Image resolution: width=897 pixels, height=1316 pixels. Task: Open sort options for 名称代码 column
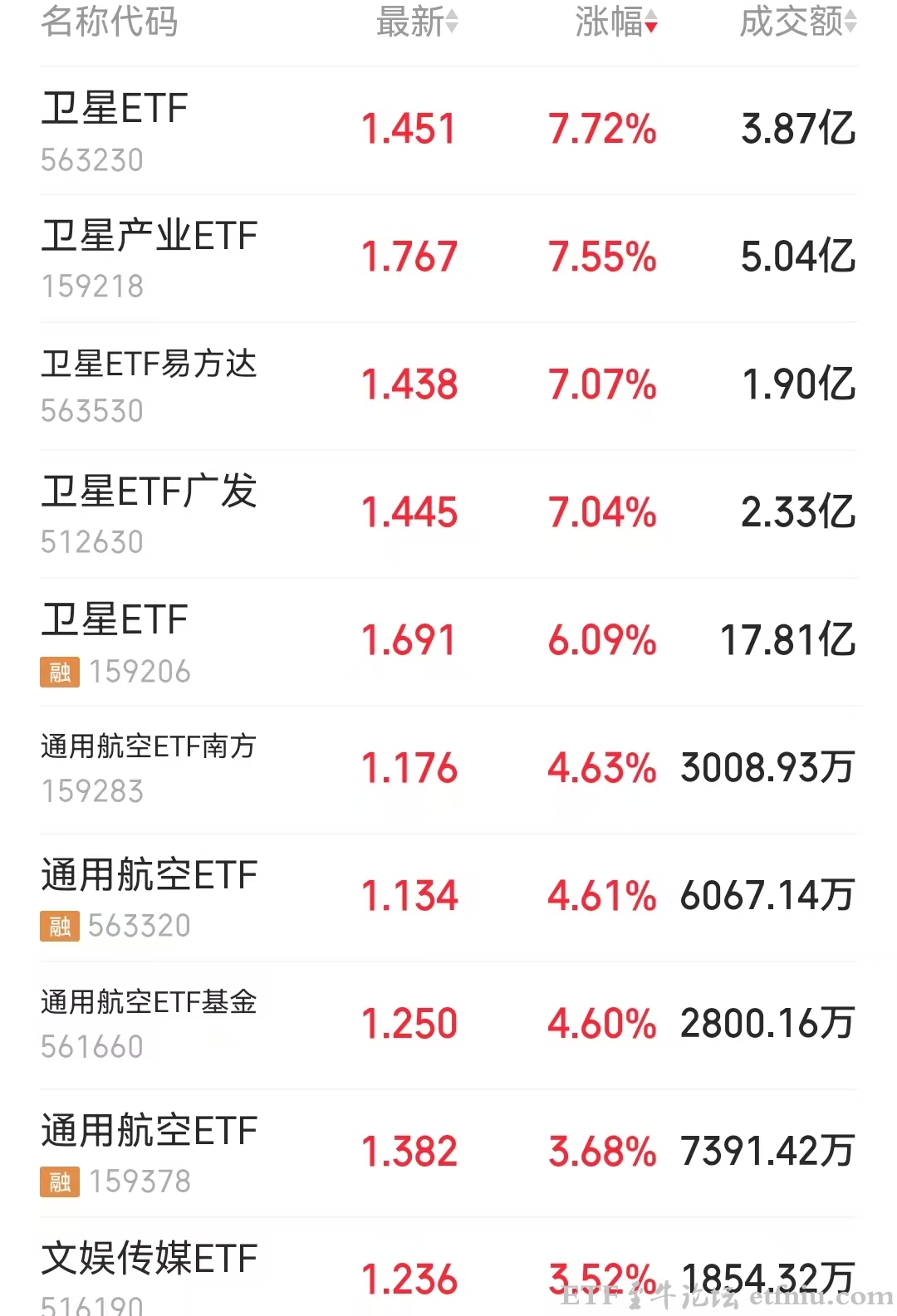[109, 23]
